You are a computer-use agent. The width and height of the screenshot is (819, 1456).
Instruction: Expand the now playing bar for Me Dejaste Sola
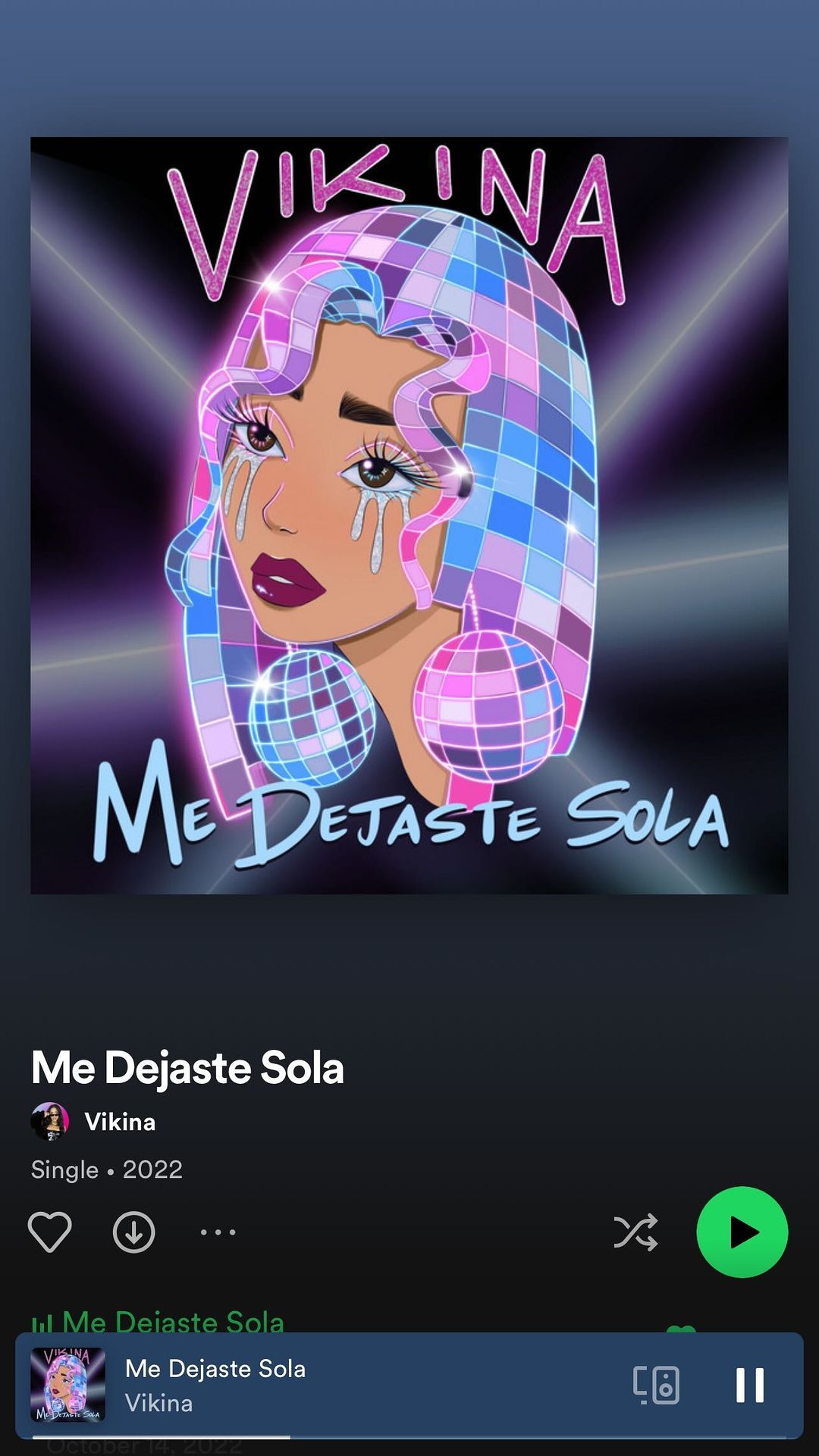click(x=303, y=1385)
